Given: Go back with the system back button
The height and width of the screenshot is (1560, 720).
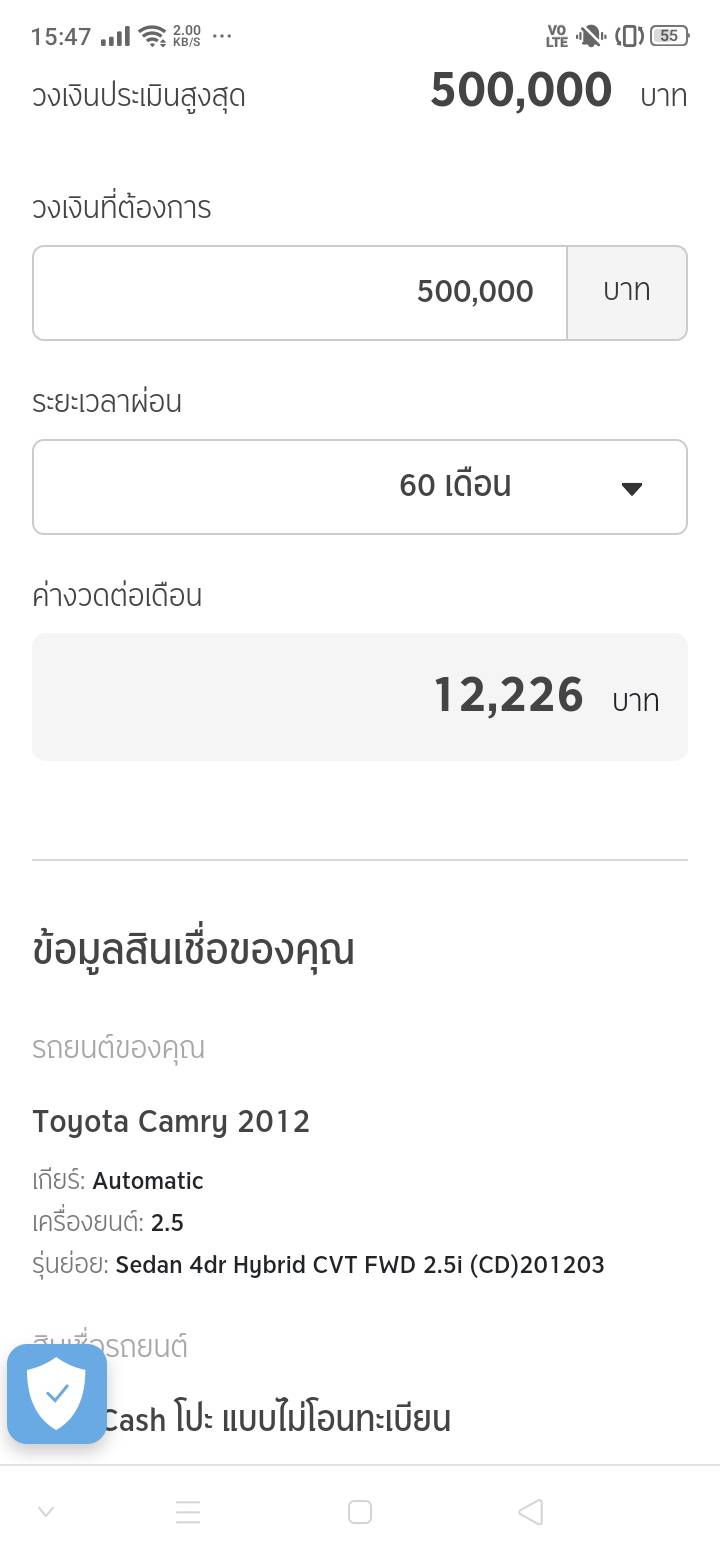Looking at the screenshot, I should pos(531,1512).
